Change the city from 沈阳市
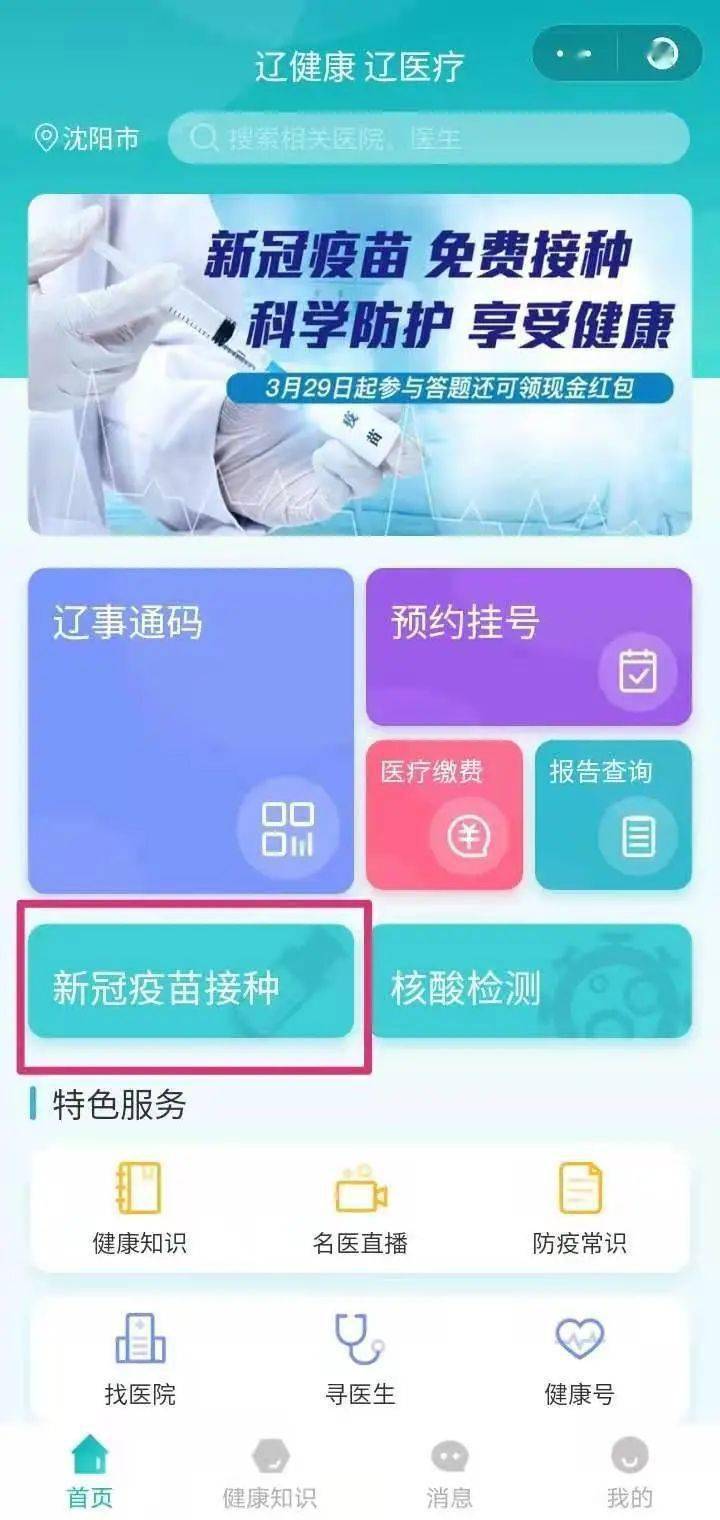This screenshot has width=720, height=1520. point(87,138)
